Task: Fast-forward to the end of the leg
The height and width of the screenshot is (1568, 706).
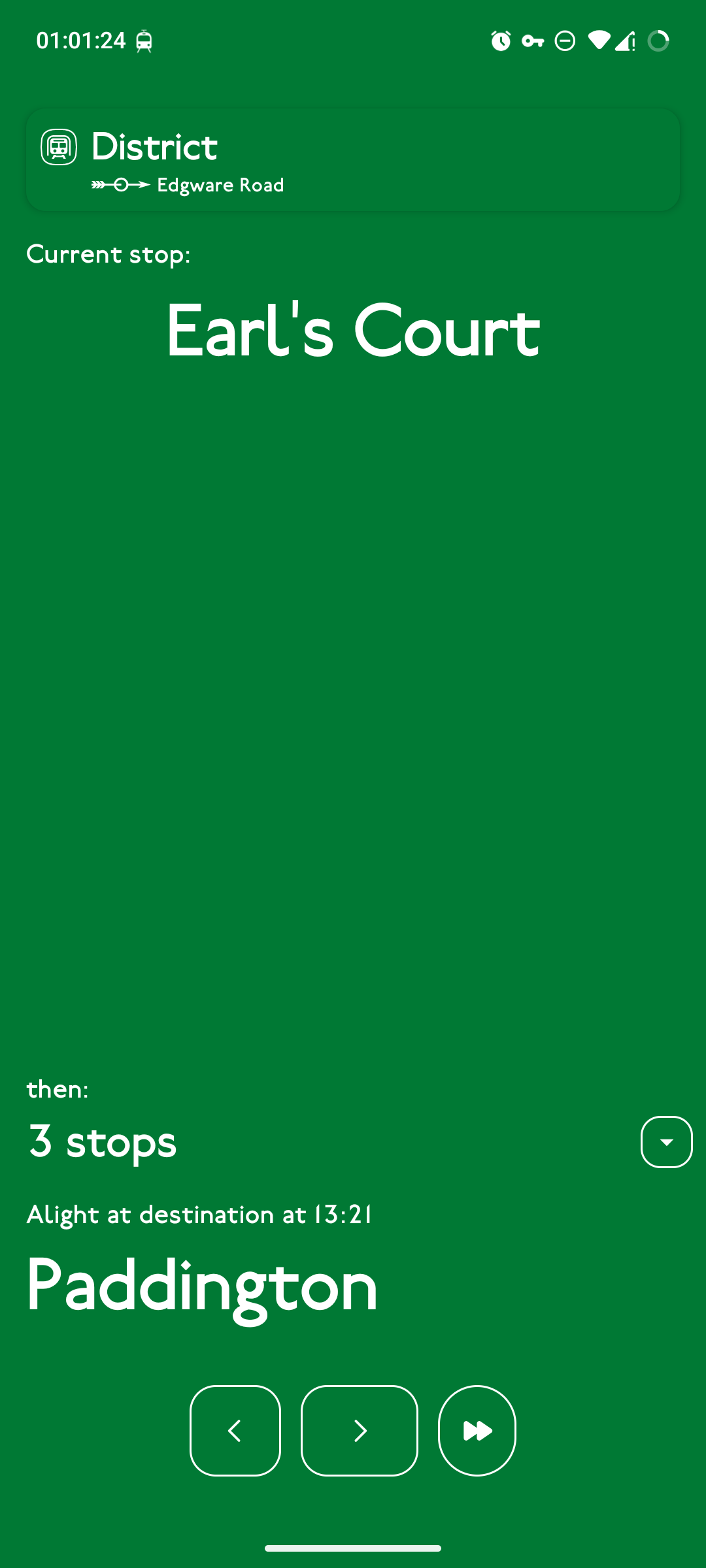Action: [477, 1431]
